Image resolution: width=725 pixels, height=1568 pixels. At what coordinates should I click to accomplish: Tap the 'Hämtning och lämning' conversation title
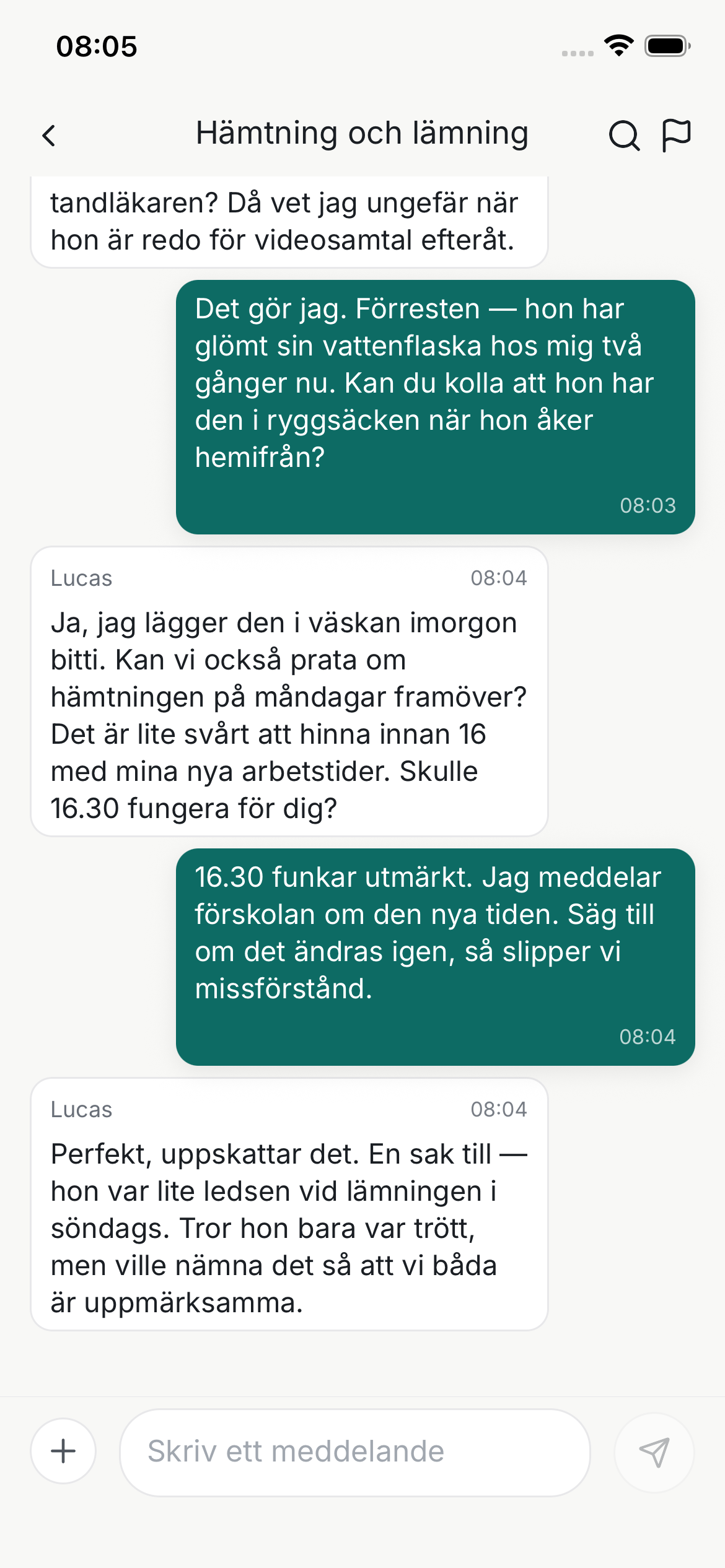pos(362,133)
